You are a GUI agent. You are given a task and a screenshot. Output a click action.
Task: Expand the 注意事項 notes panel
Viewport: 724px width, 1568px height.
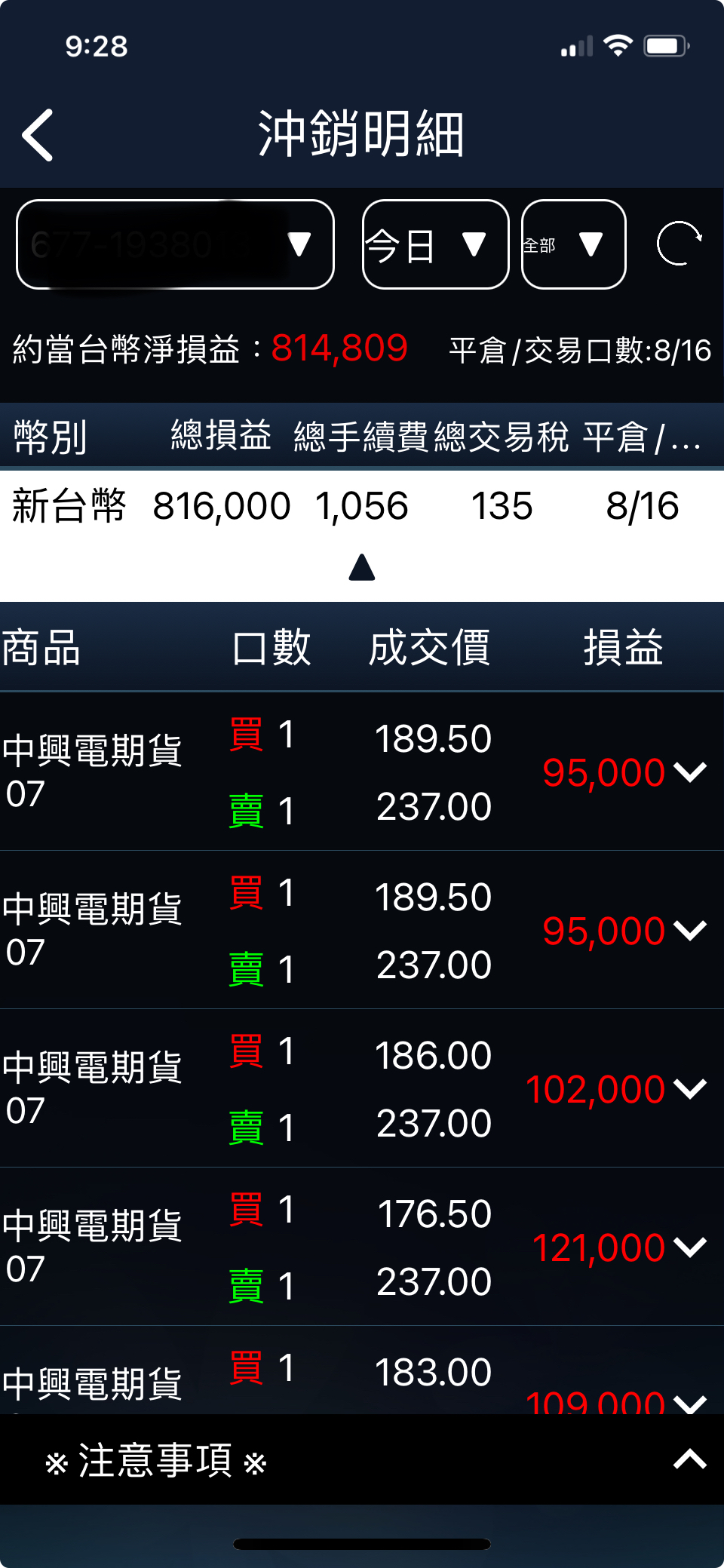(x=689, y=1459)
